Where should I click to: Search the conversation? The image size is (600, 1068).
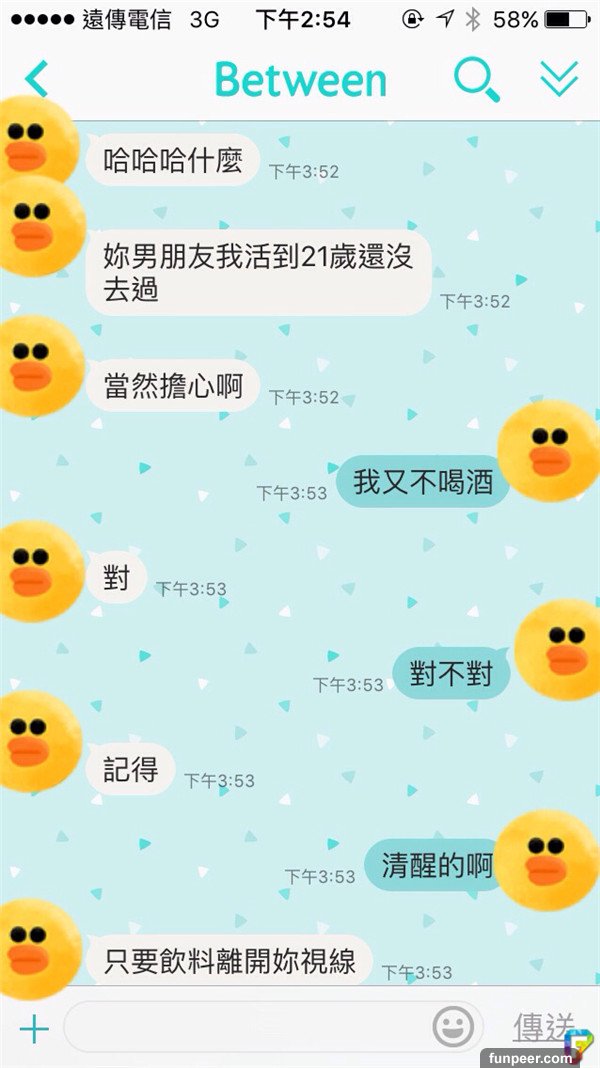coord(477,80)
